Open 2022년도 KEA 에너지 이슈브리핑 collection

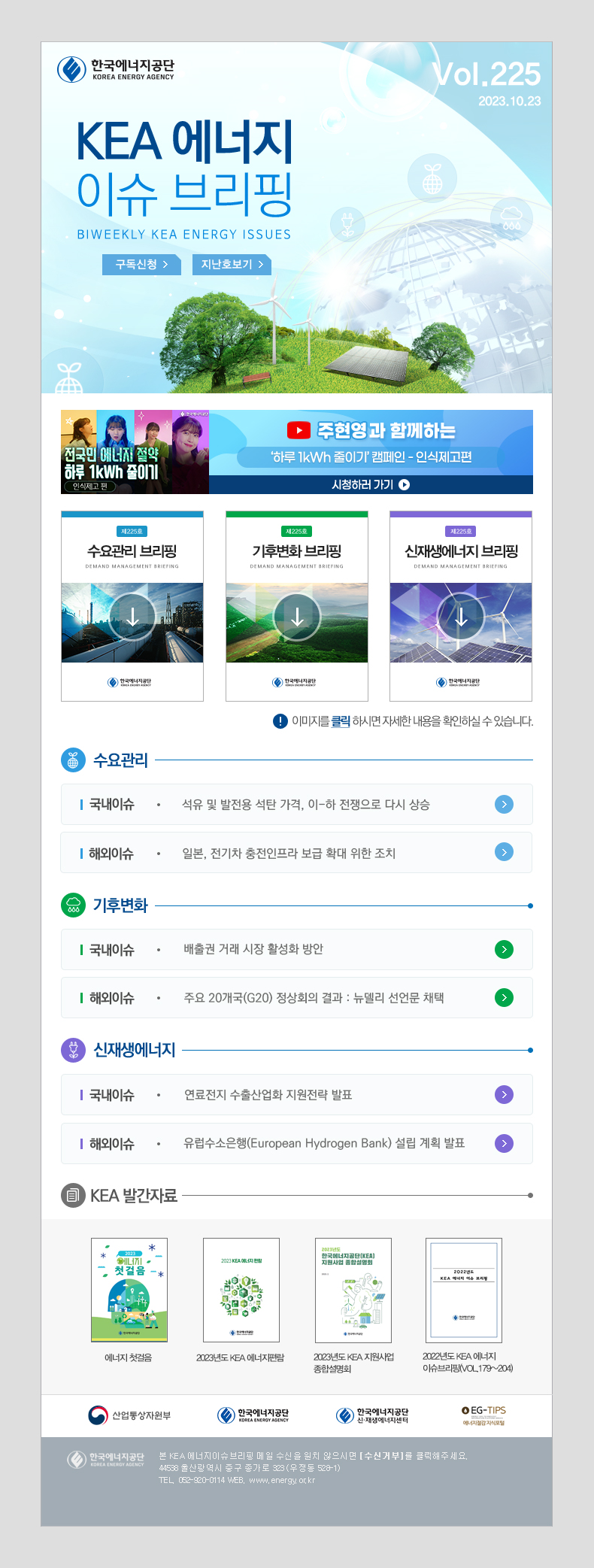(x=464, y=1290)
